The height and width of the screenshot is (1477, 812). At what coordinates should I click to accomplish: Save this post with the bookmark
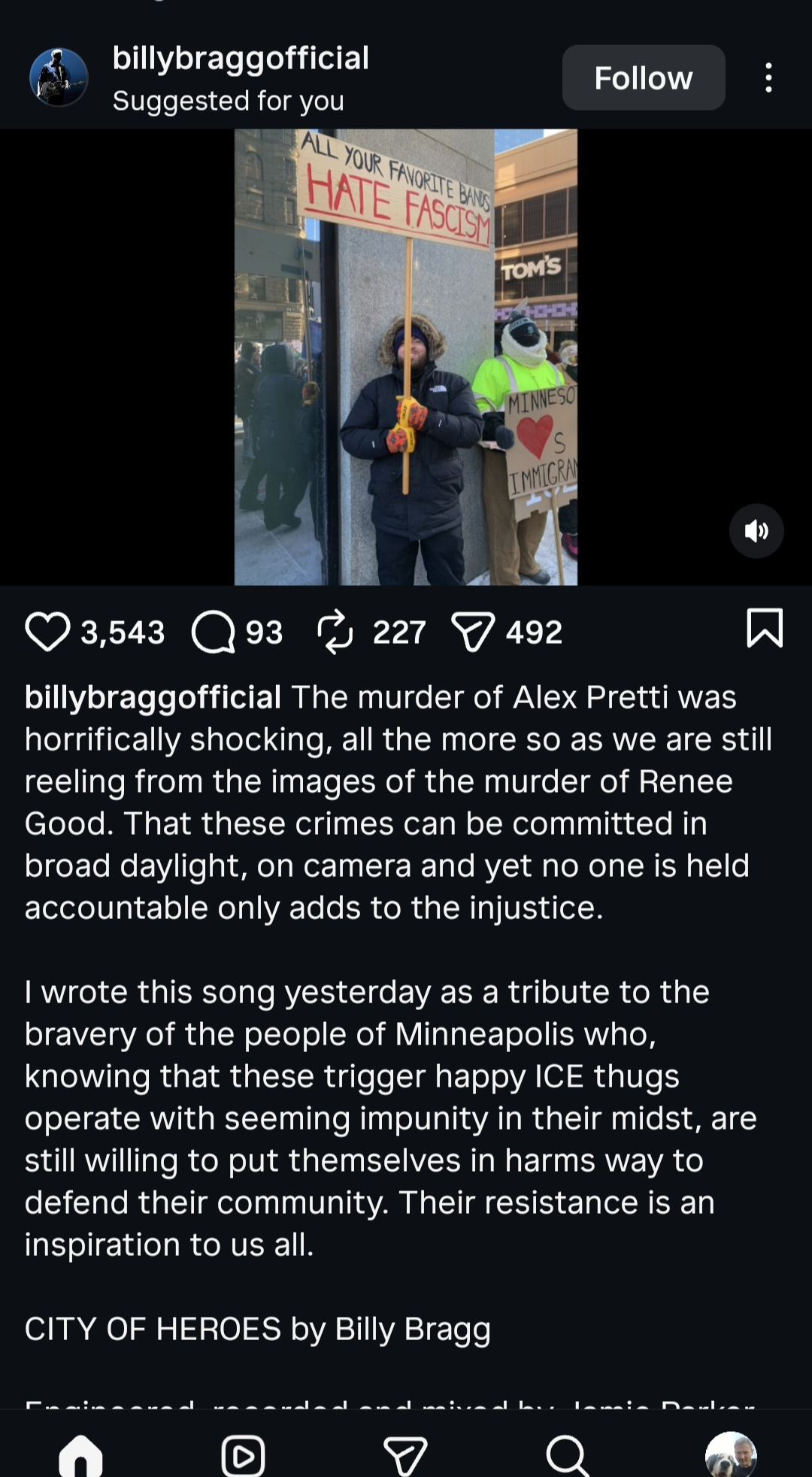[765, 629]
